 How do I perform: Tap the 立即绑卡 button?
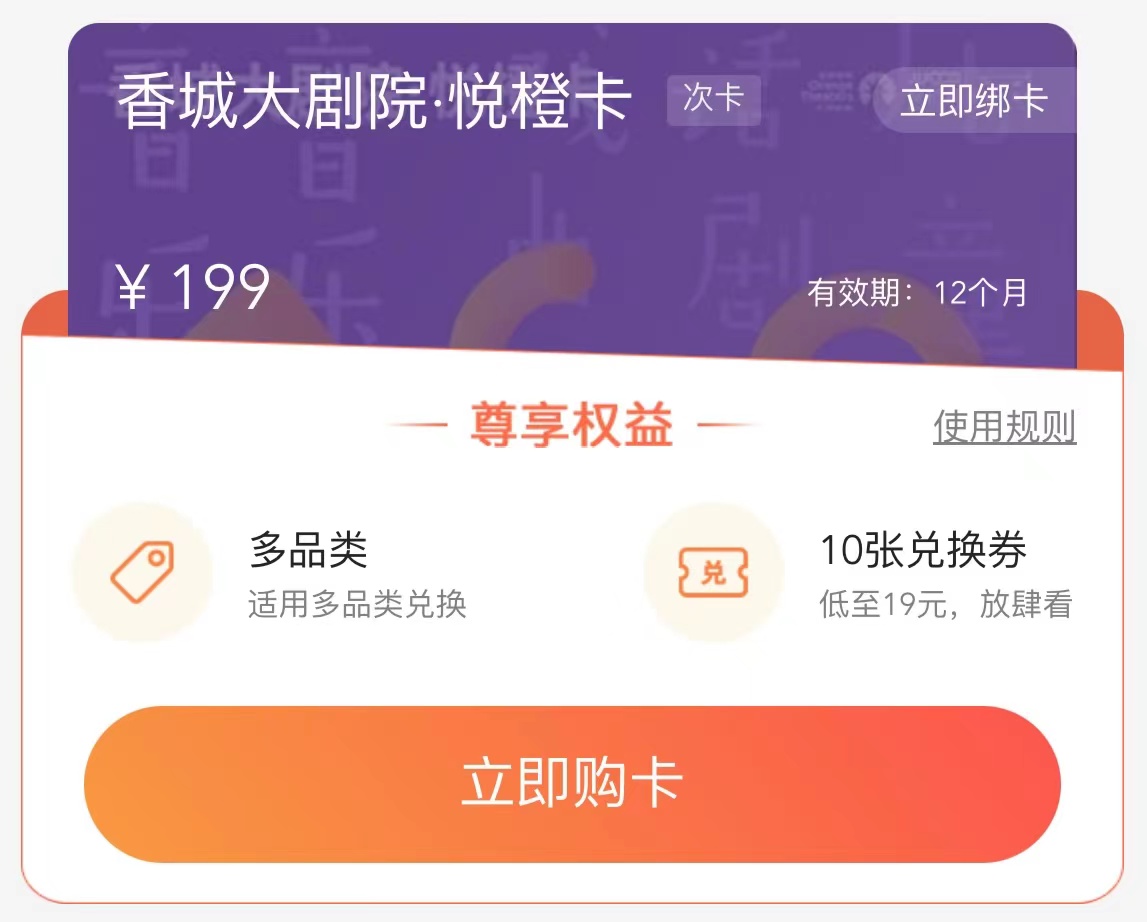pos(973,101)
